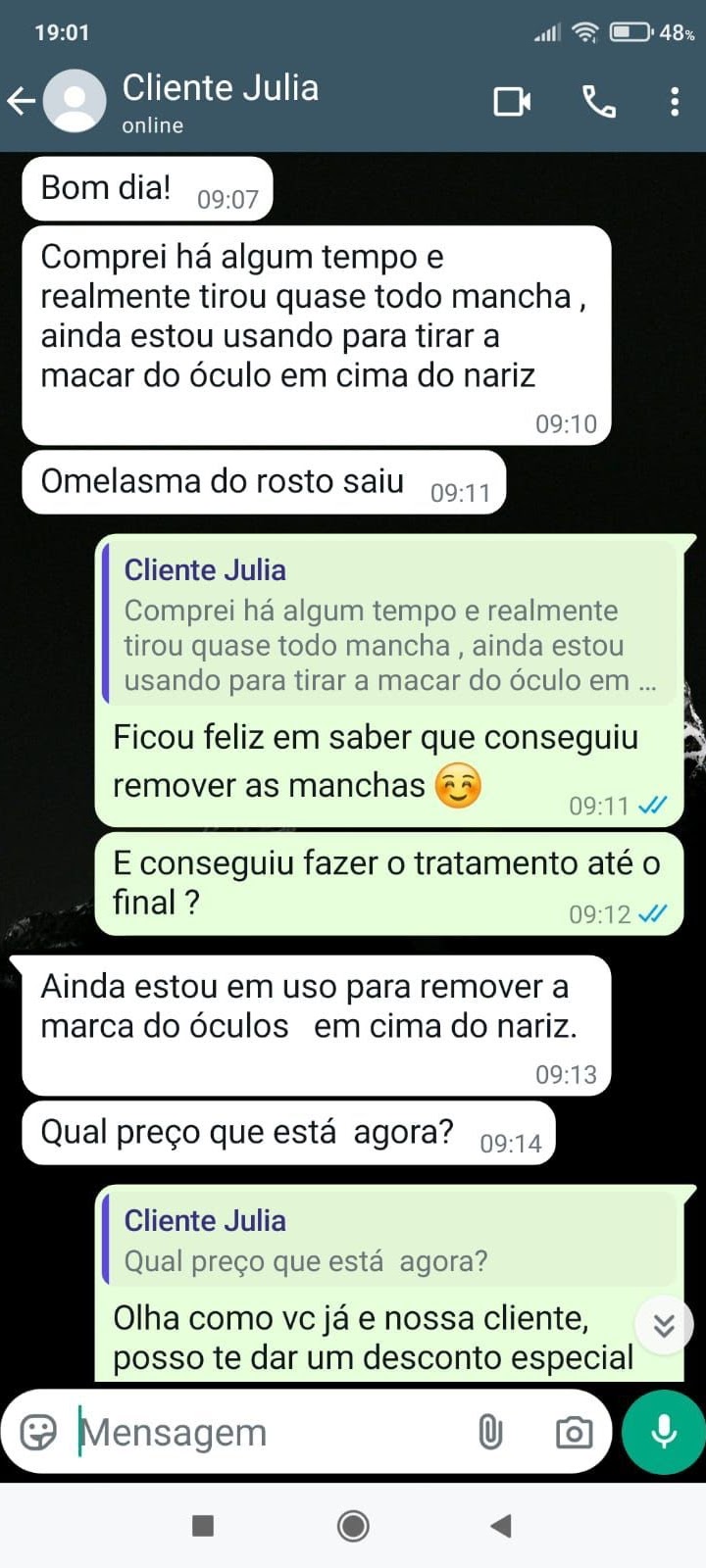
Task: Start a voice call with Cliente Julia
Action: point(598,102)
